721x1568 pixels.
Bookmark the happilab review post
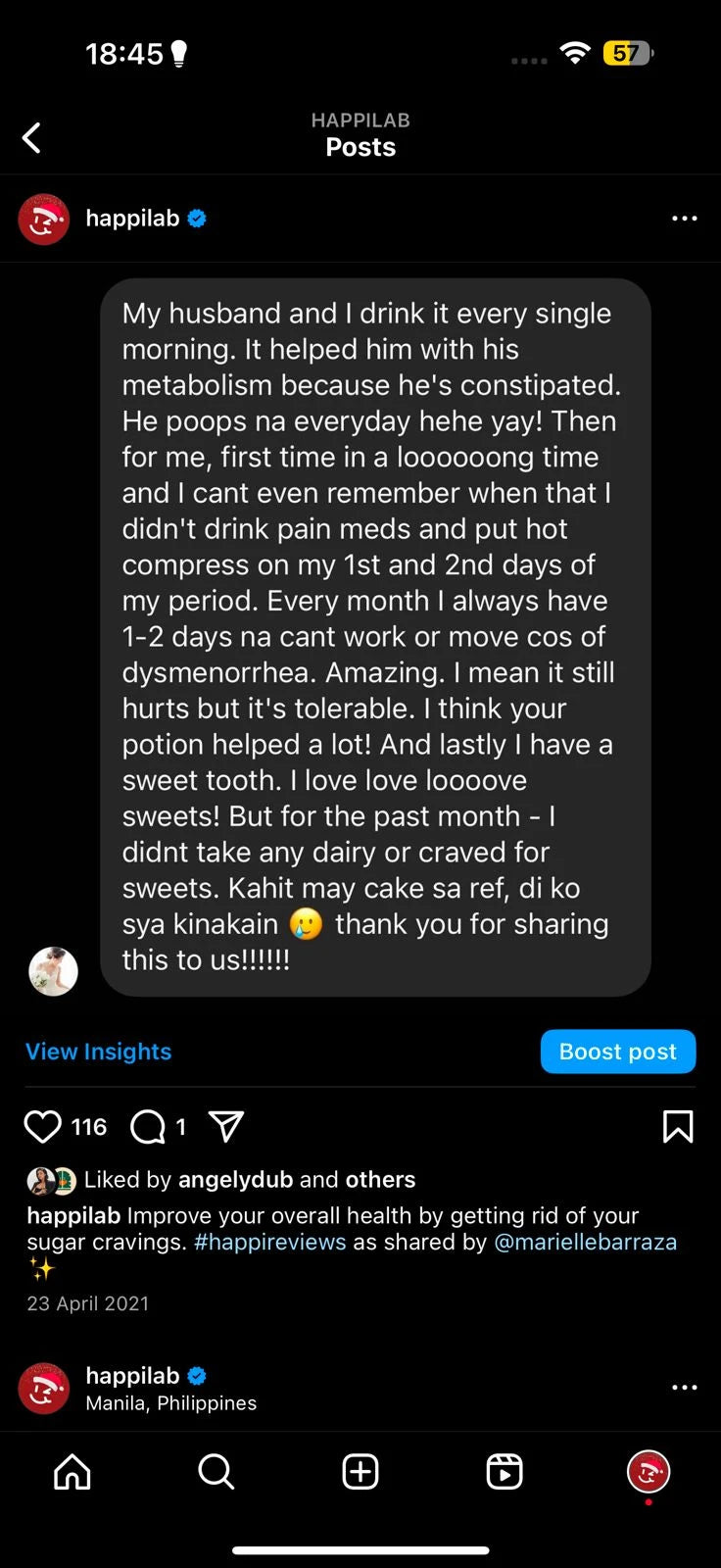[678, 1127]
